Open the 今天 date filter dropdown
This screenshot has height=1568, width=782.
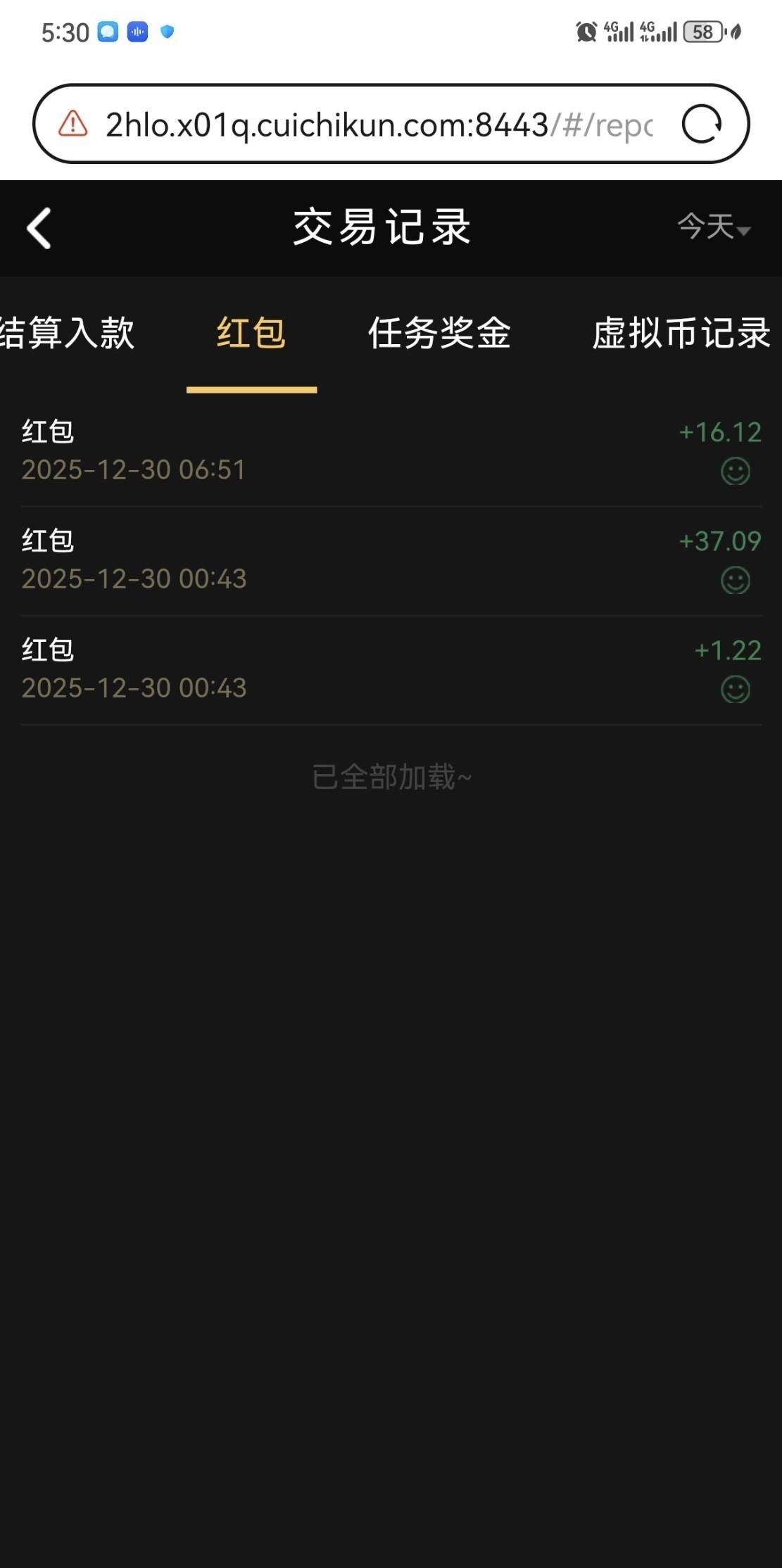coord(713,227)
